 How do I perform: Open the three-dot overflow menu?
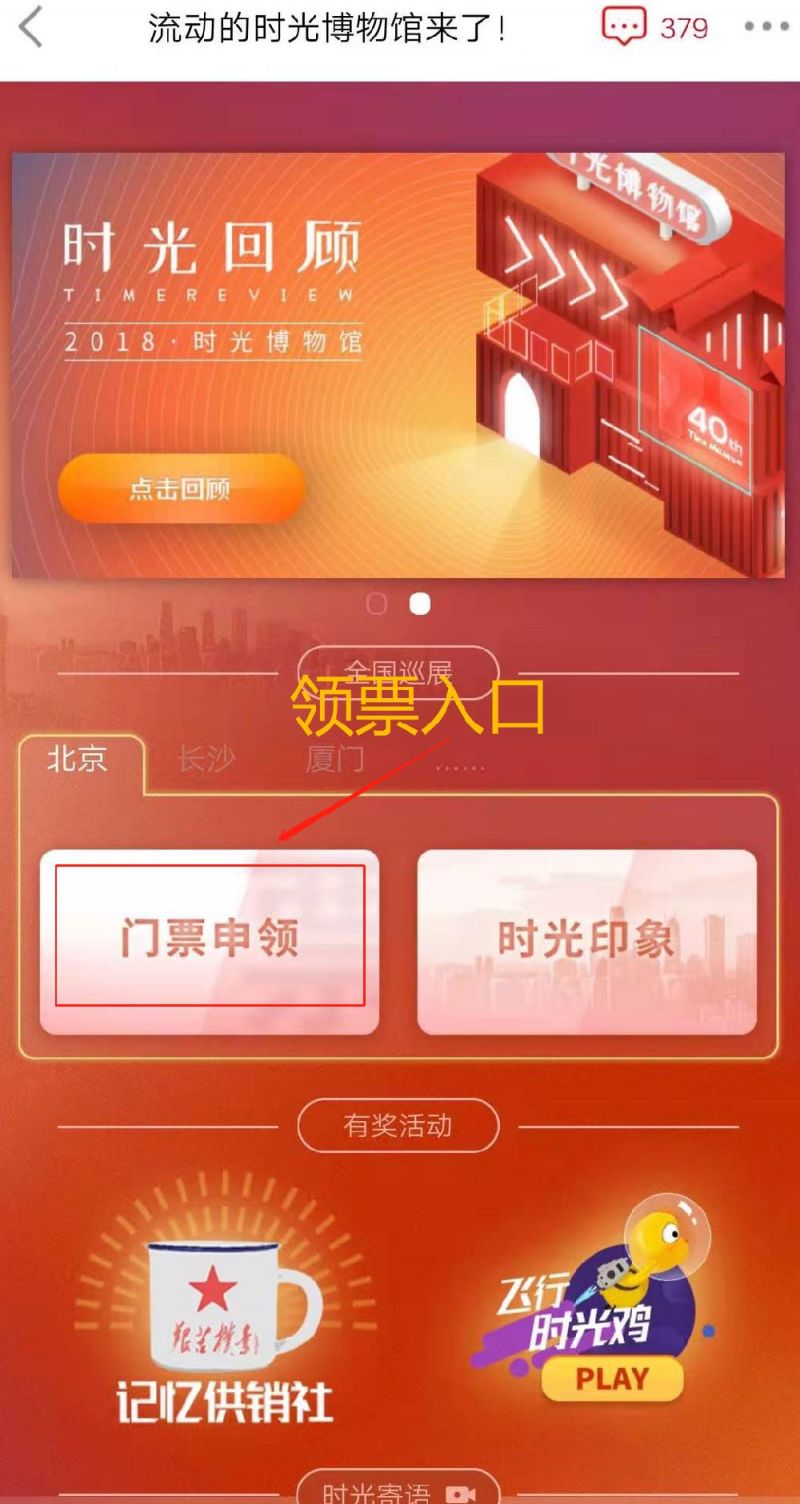coord(767,27)
